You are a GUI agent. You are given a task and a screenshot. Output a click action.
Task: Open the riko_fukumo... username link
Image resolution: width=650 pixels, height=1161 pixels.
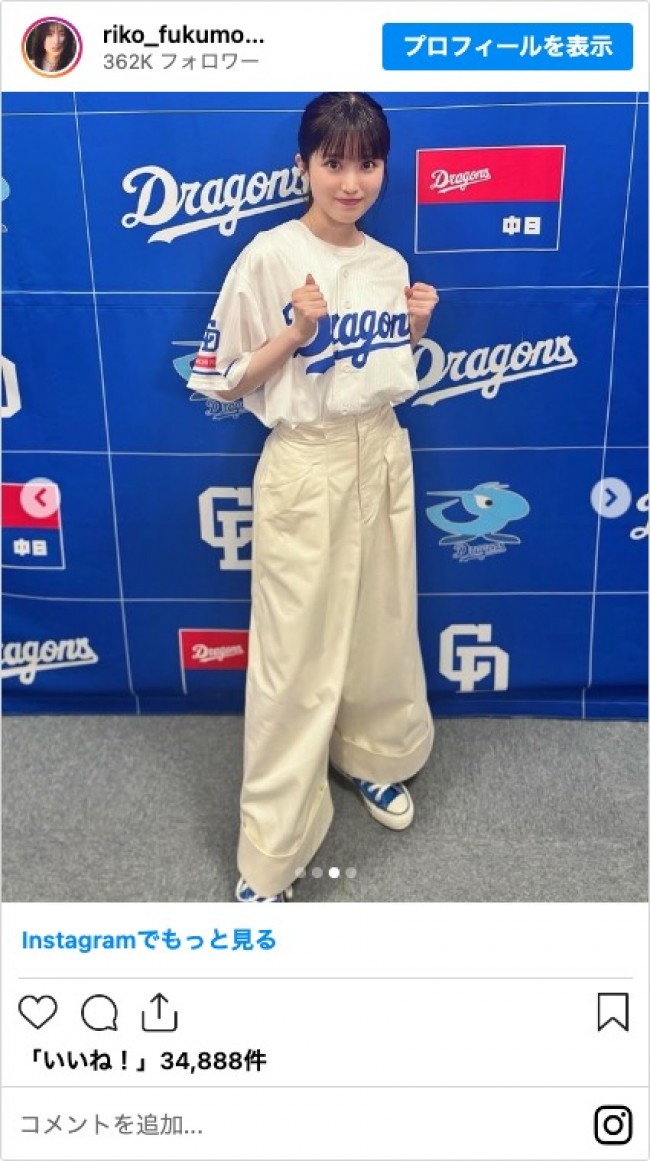tap(183, 35)
